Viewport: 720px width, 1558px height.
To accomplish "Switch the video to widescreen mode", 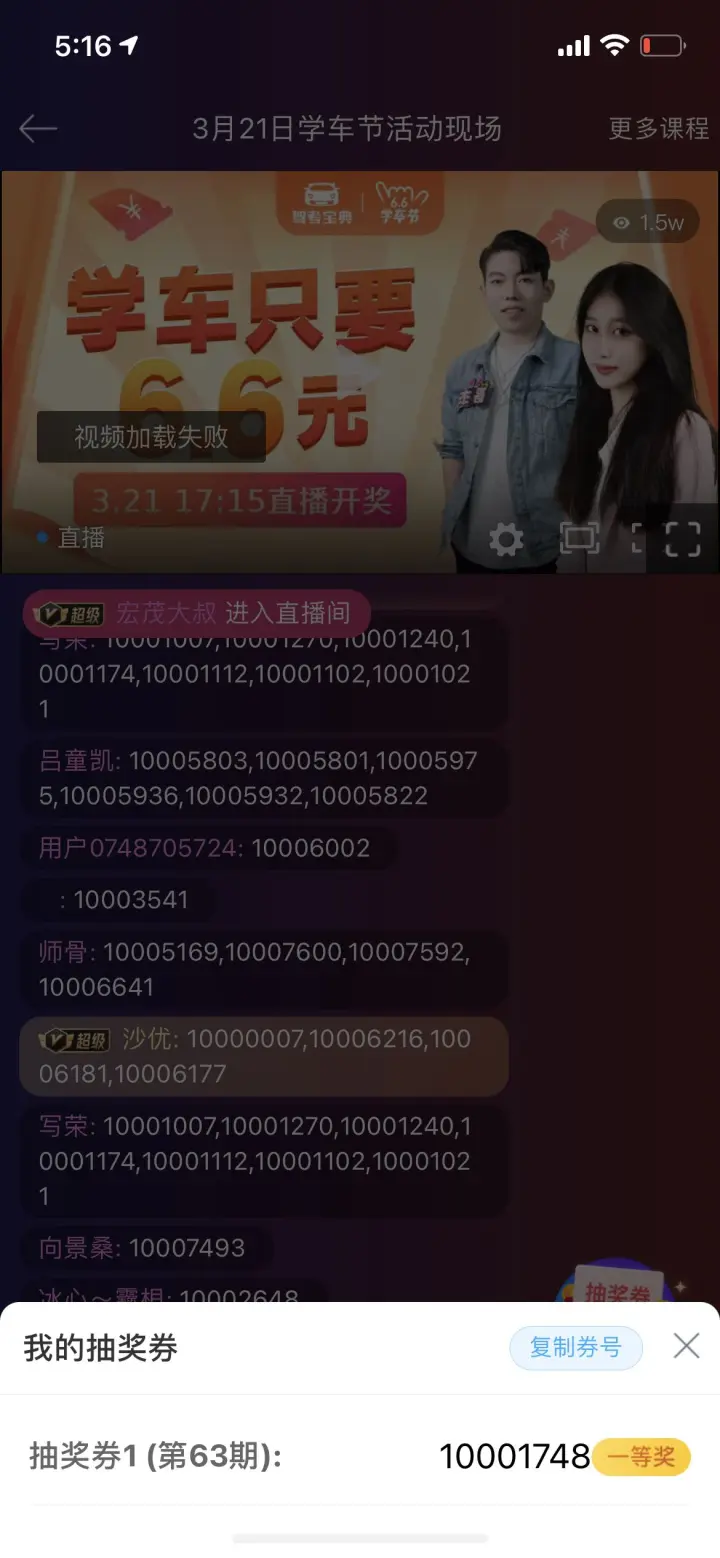I will 579,539.
